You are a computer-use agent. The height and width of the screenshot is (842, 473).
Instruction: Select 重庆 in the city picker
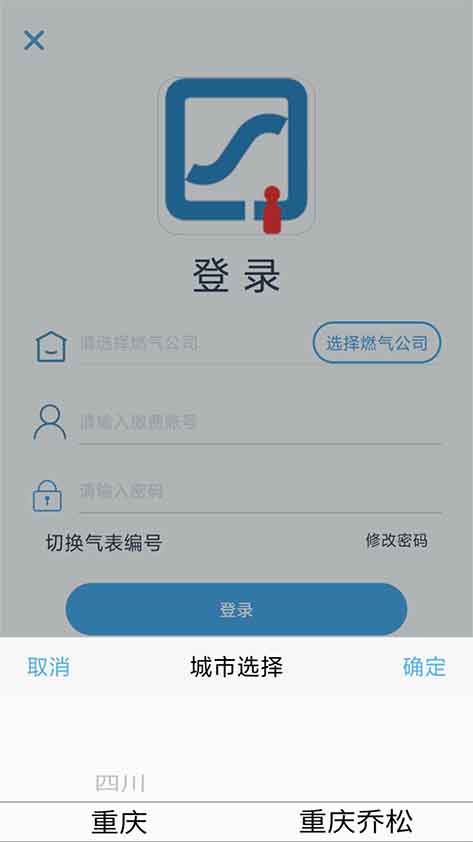click(119, 823)
